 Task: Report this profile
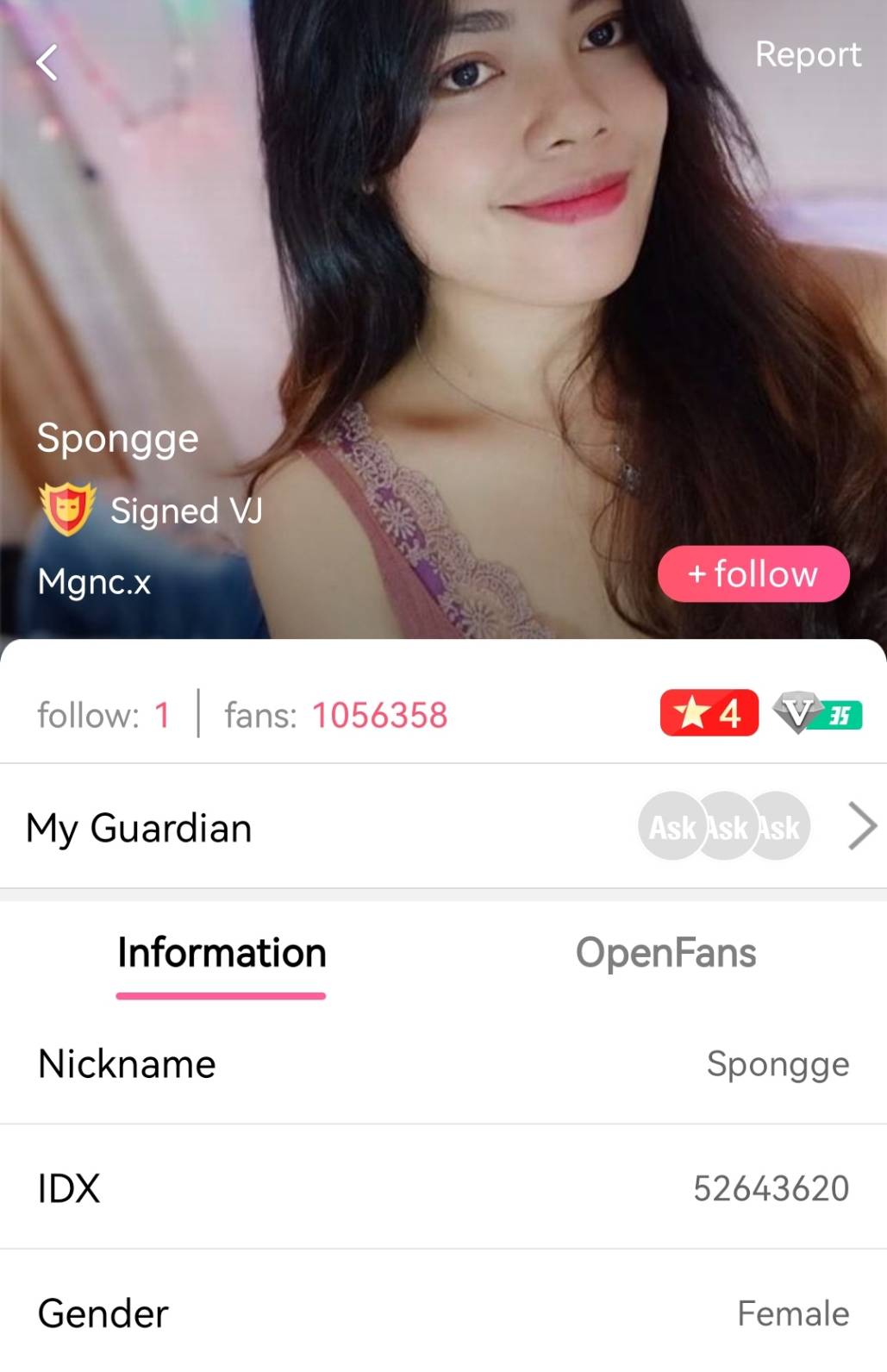click(x=807, y=54)
